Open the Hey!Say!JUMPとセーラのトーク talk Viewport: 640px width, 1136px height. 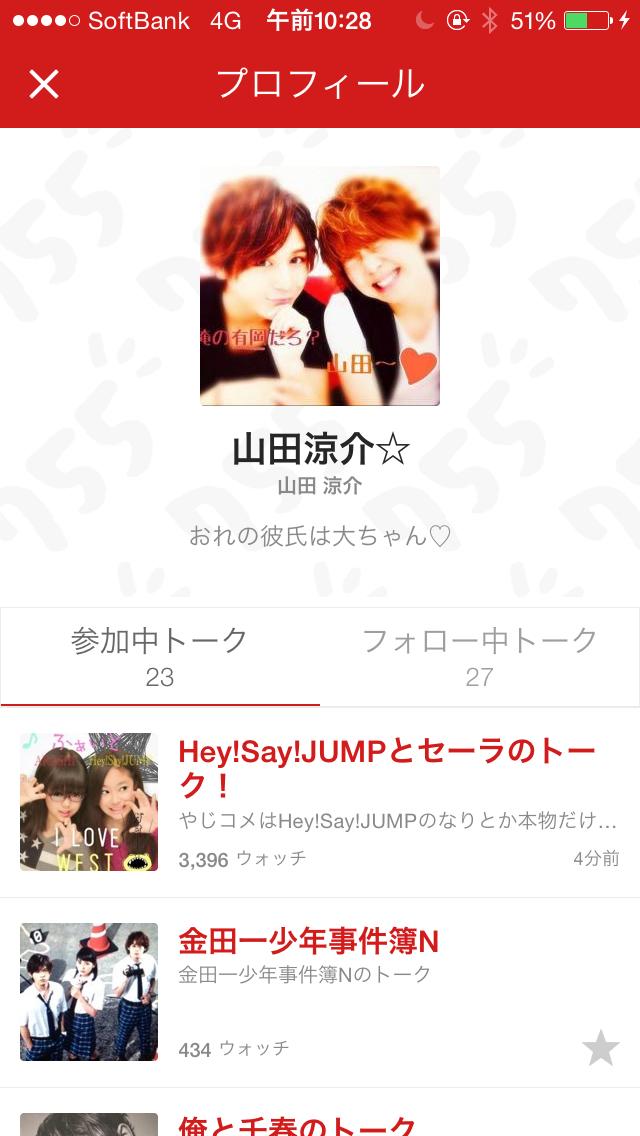[x=386, y=767]
